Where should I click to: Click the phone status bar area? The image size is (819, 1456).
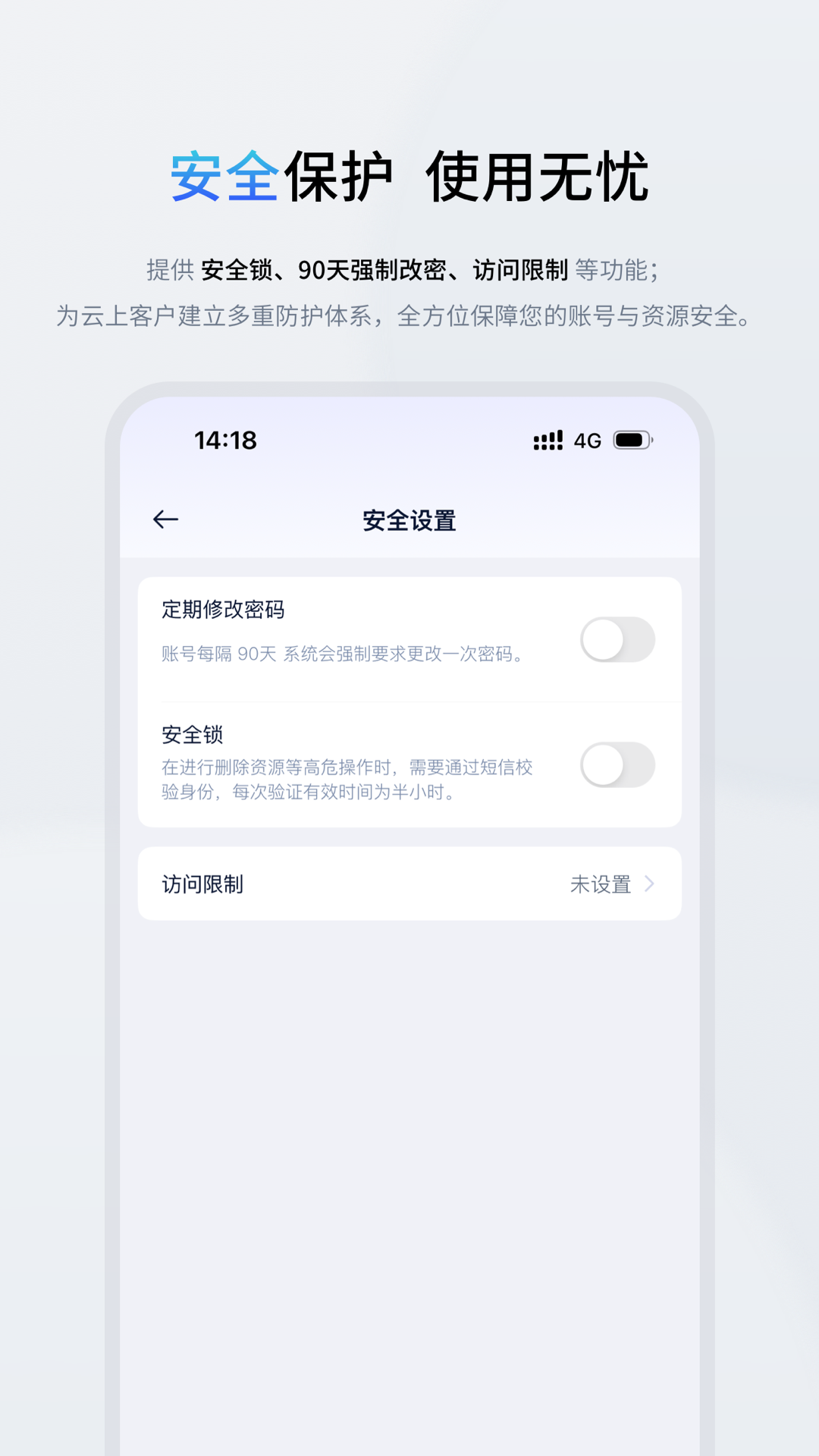pyautogui.click(x=409, y=441)
